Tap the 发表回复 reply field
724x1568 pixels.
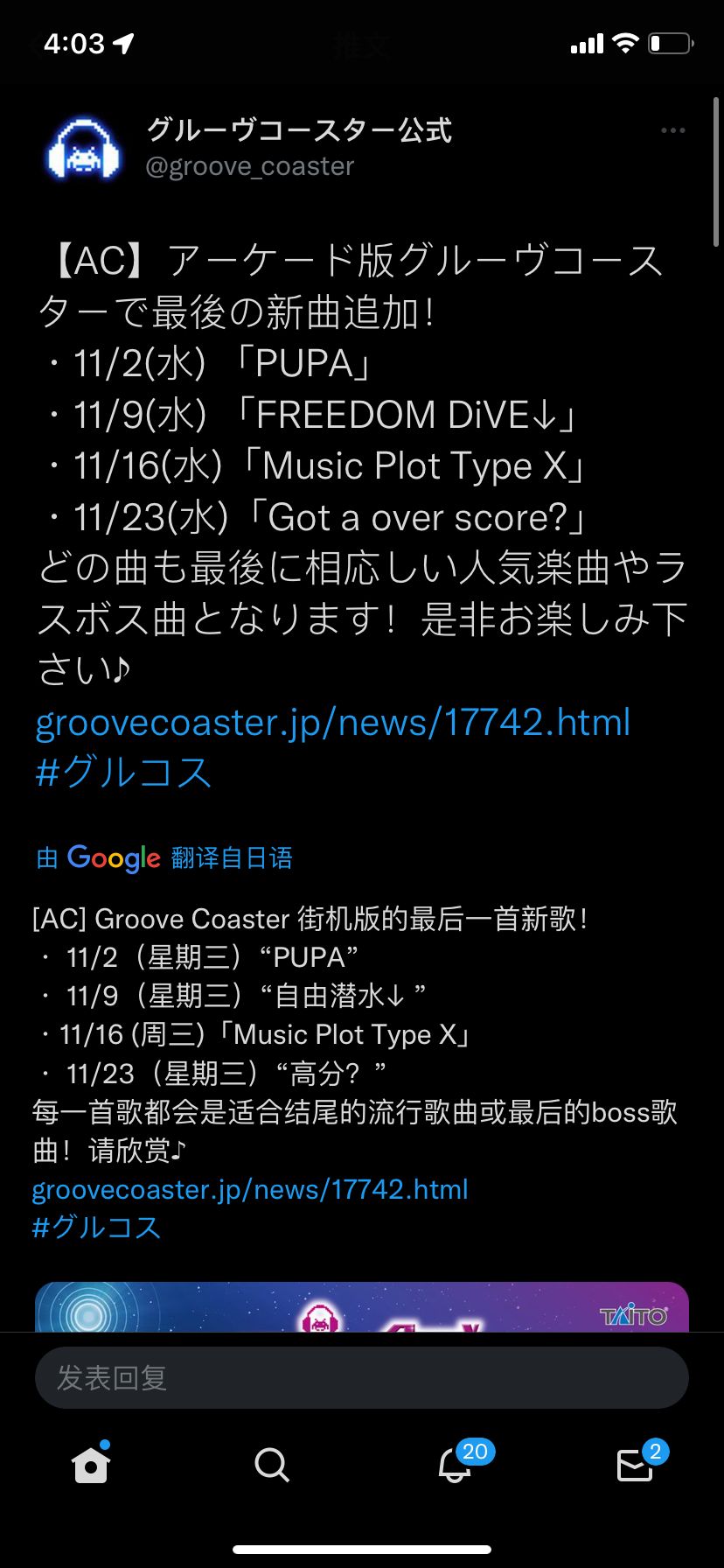(x=362, y=1377)
